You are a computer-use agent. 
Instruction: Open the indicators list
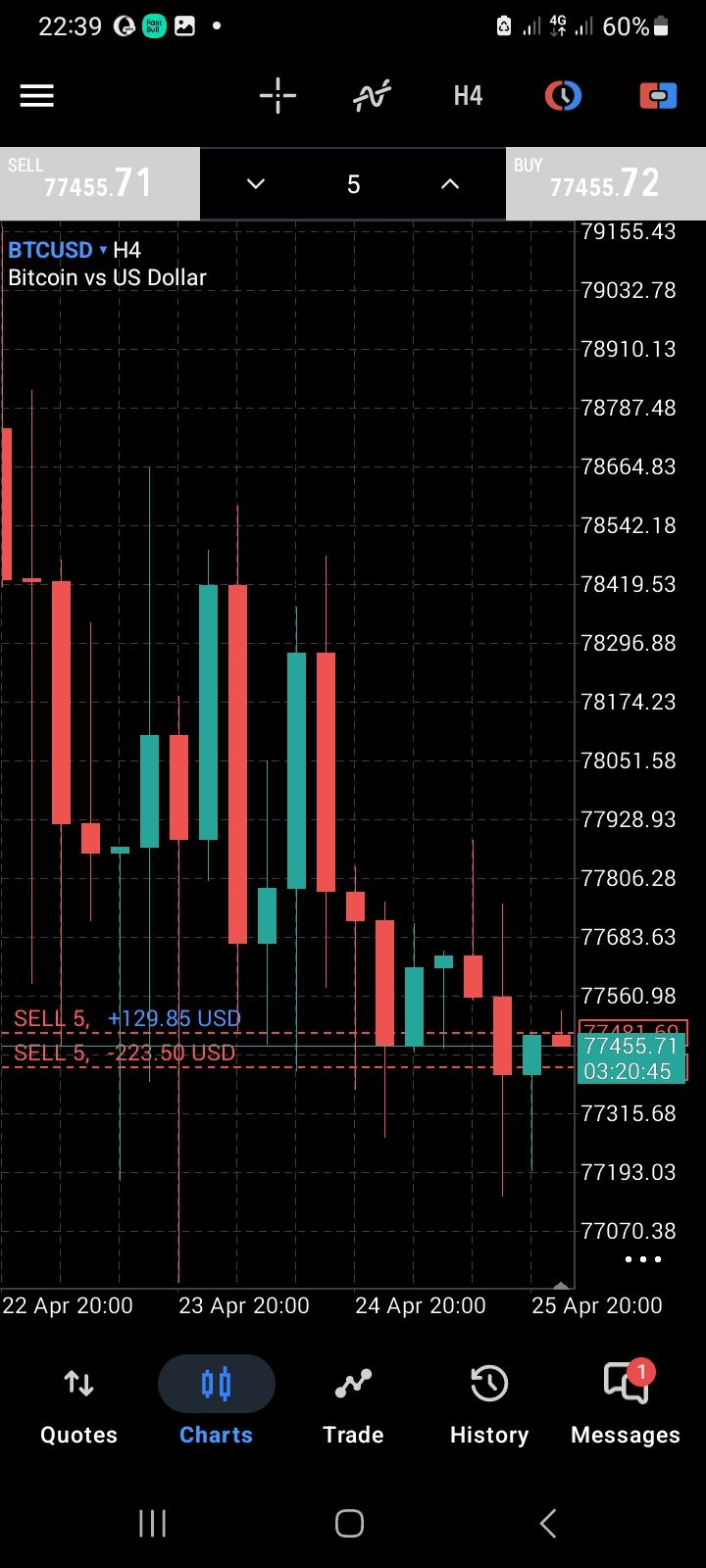tap(372, 96)
